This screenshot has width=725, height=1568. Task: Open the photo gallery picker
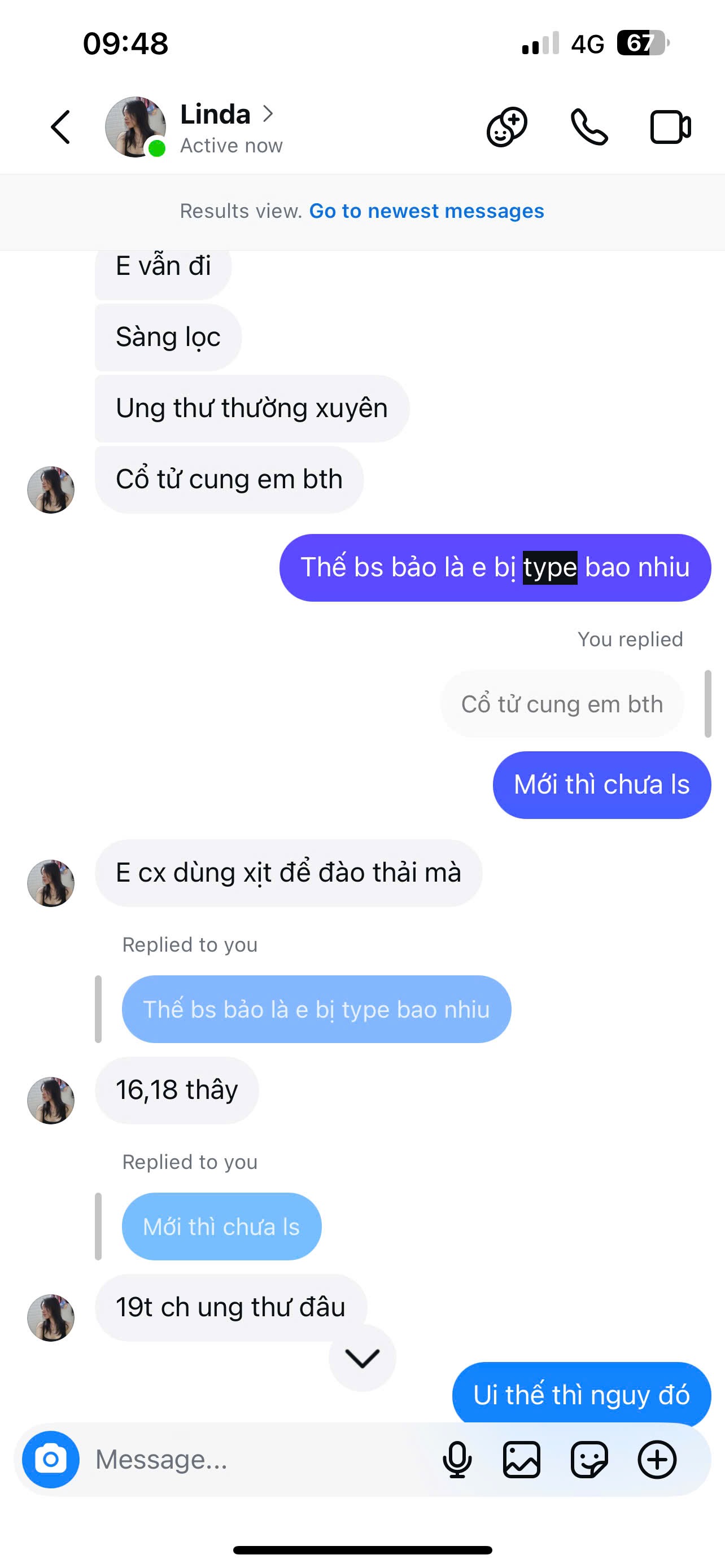[522, 1460]
